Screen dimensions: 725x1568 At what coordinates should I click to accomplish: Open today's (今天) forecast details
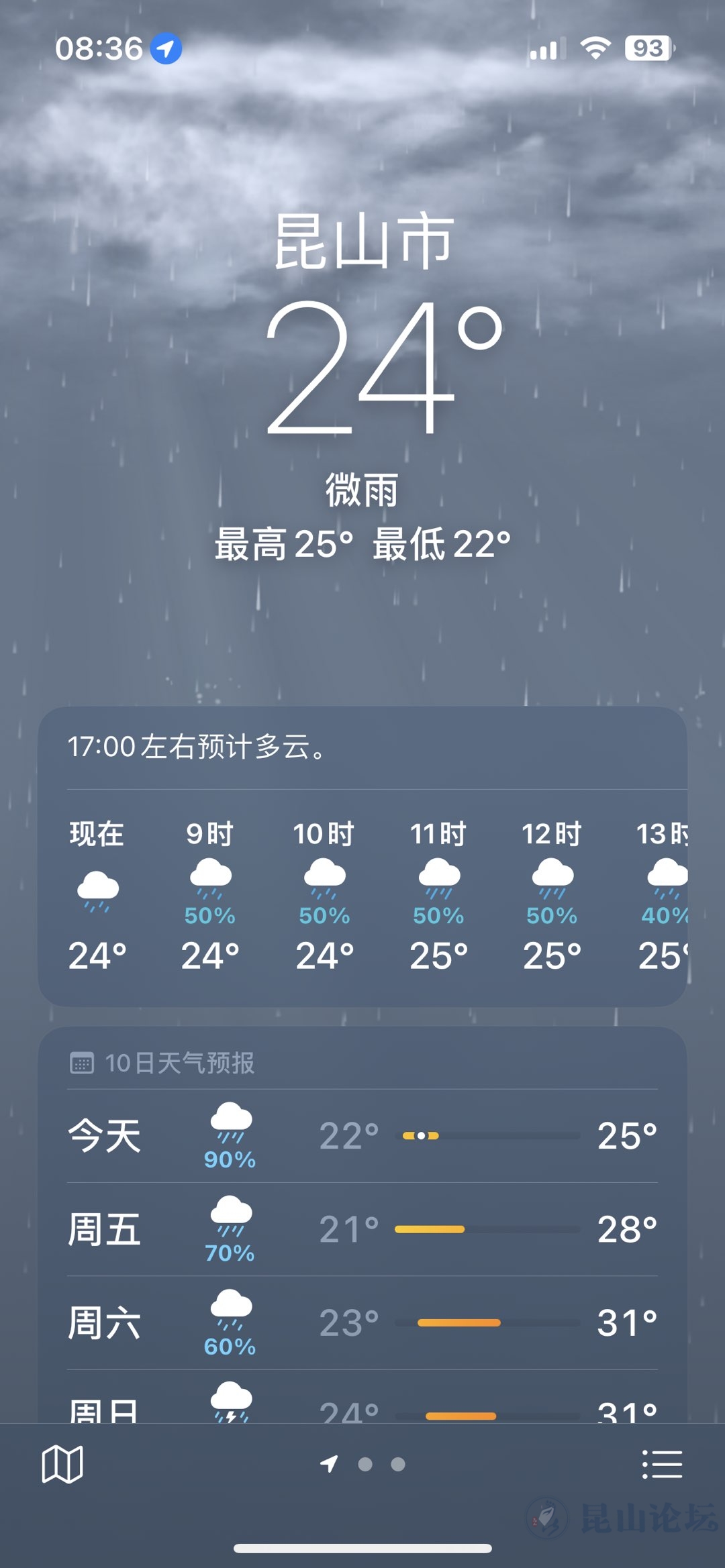pyautogui.click(x=362, y=1136)
